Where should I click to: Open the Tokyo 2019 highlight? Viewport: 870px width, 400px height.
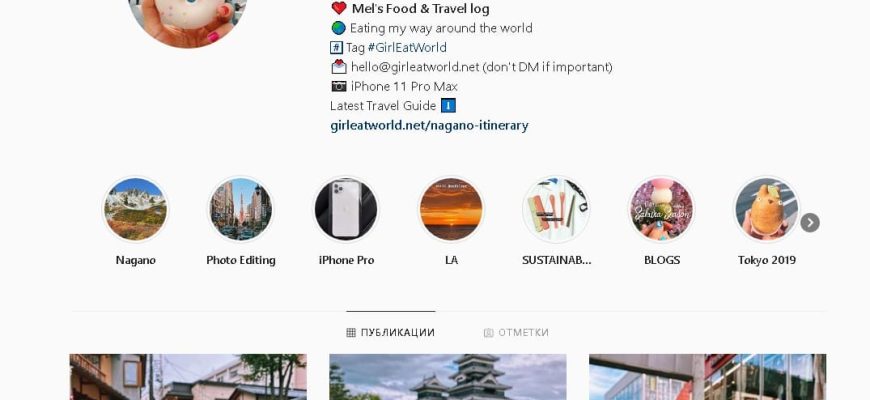point(766,210)
